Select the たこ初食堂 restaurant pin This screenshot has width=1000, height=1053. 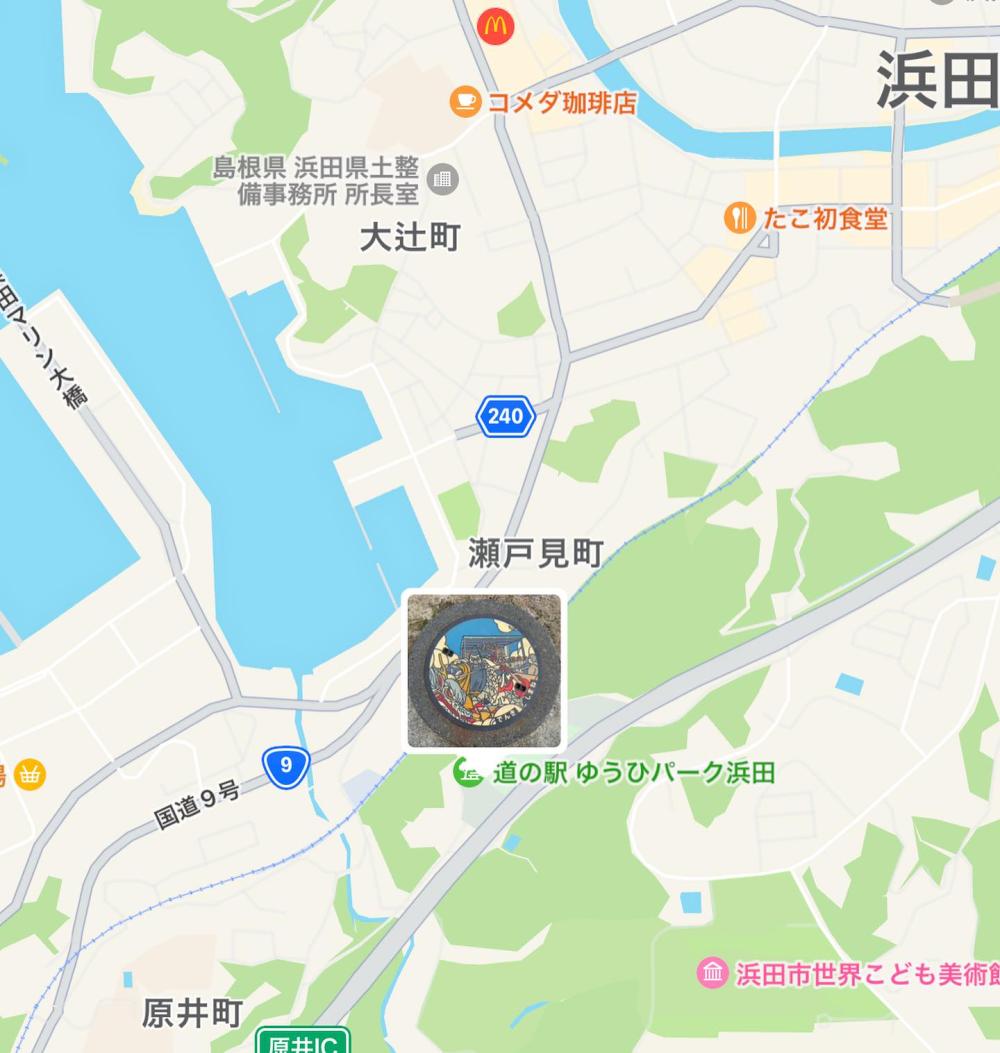pyautogui.click(x=739, y=217)
